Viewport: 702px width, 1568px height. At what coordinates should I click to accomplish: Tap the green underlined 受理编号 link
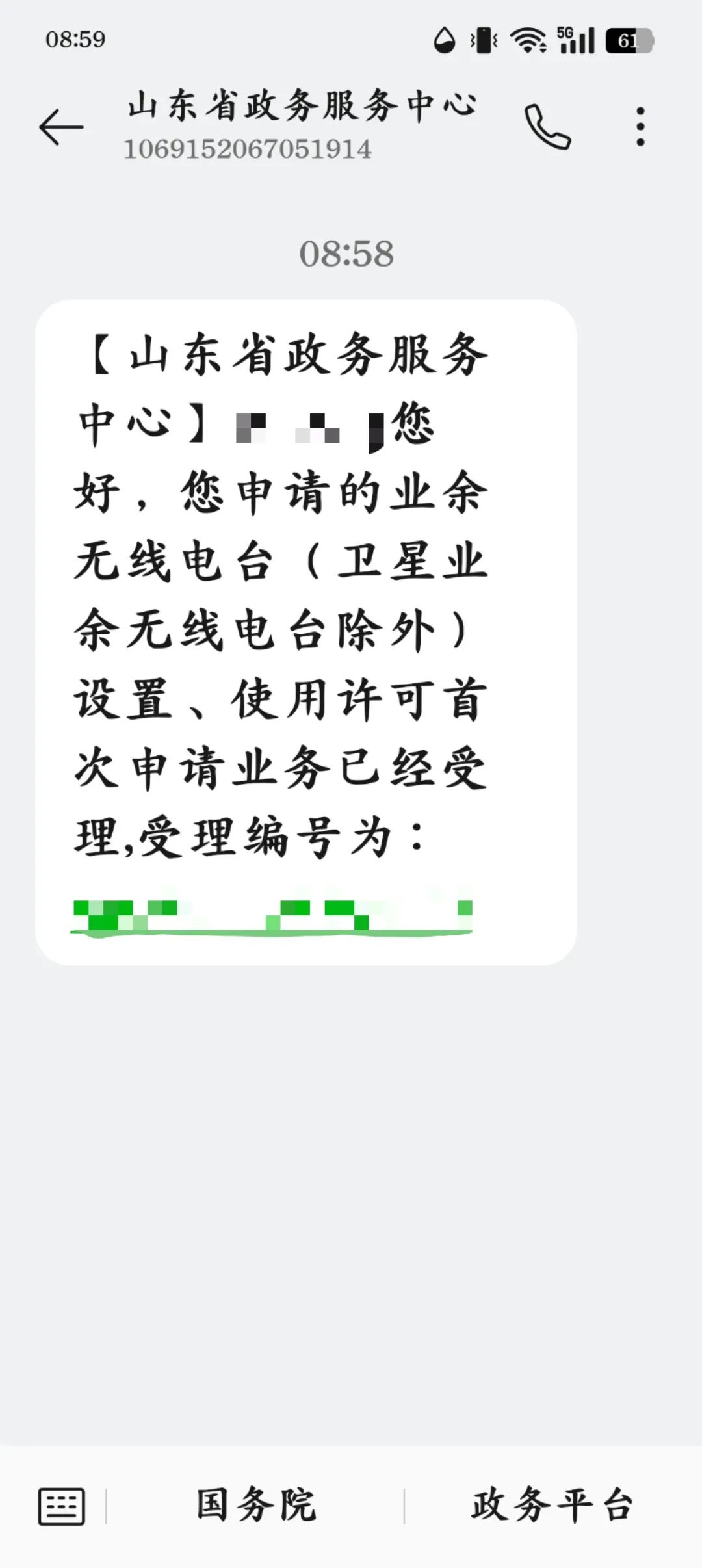click(x=272, y=915)
